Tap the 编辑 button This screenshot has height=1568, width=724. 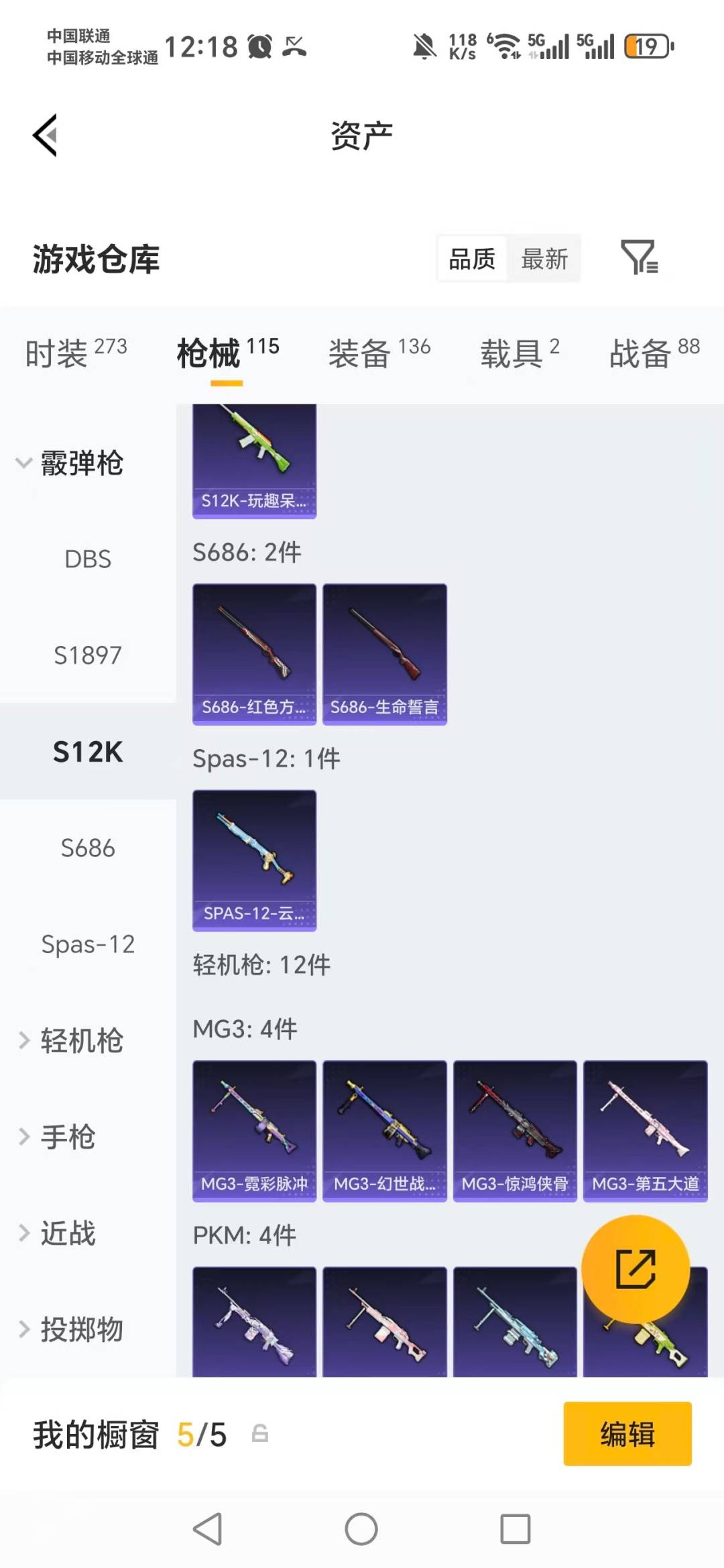point(627,1433)
